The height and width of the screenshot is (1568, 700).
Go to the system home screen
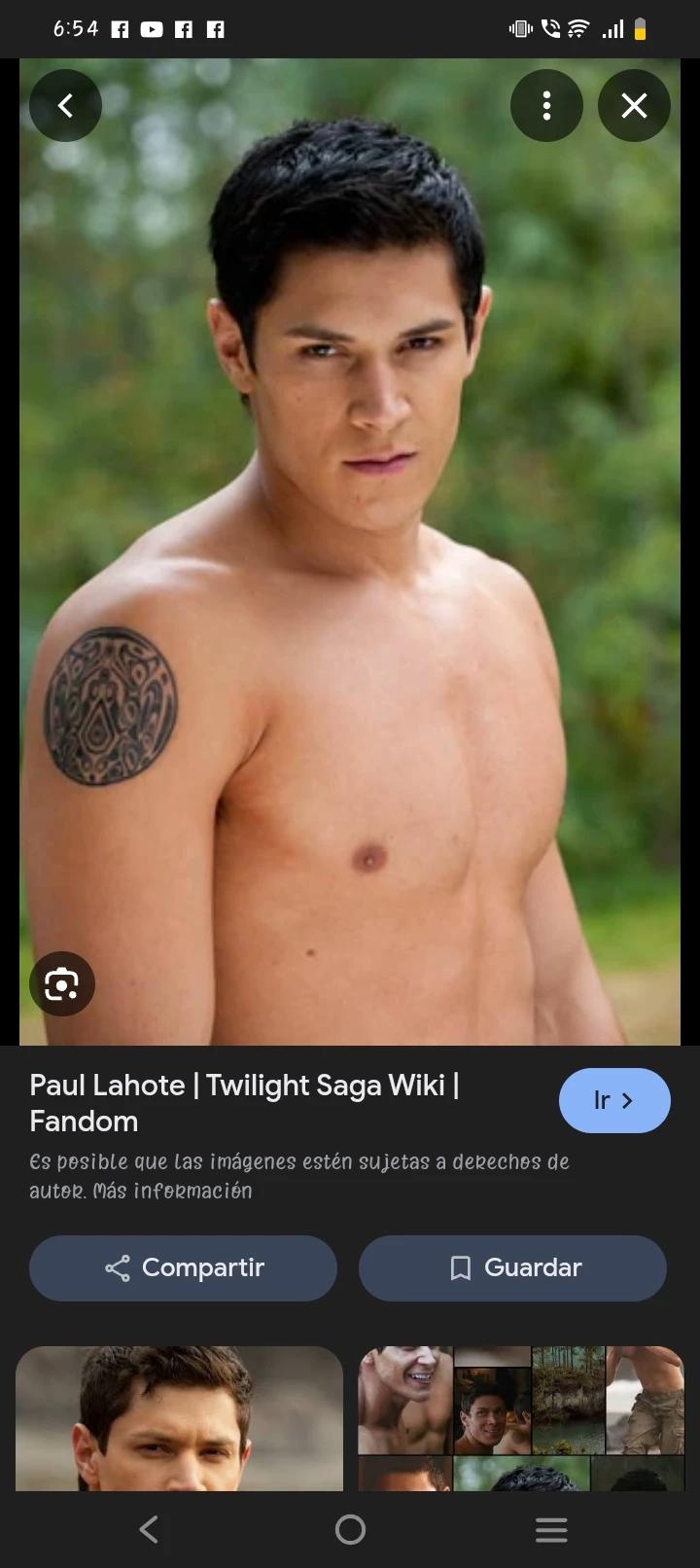click(350, 1529)
